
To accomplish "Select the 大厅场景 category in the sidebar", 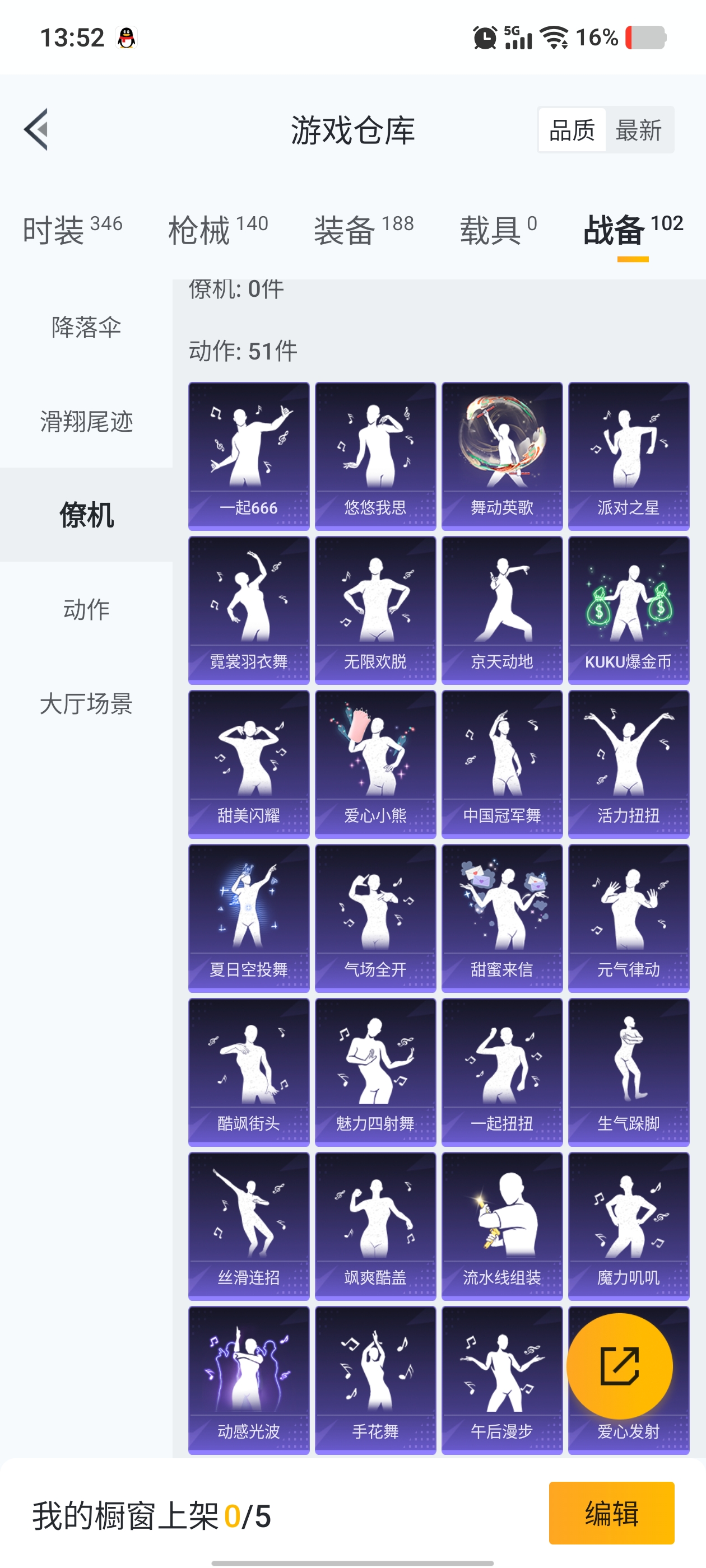I will (86, 704).
